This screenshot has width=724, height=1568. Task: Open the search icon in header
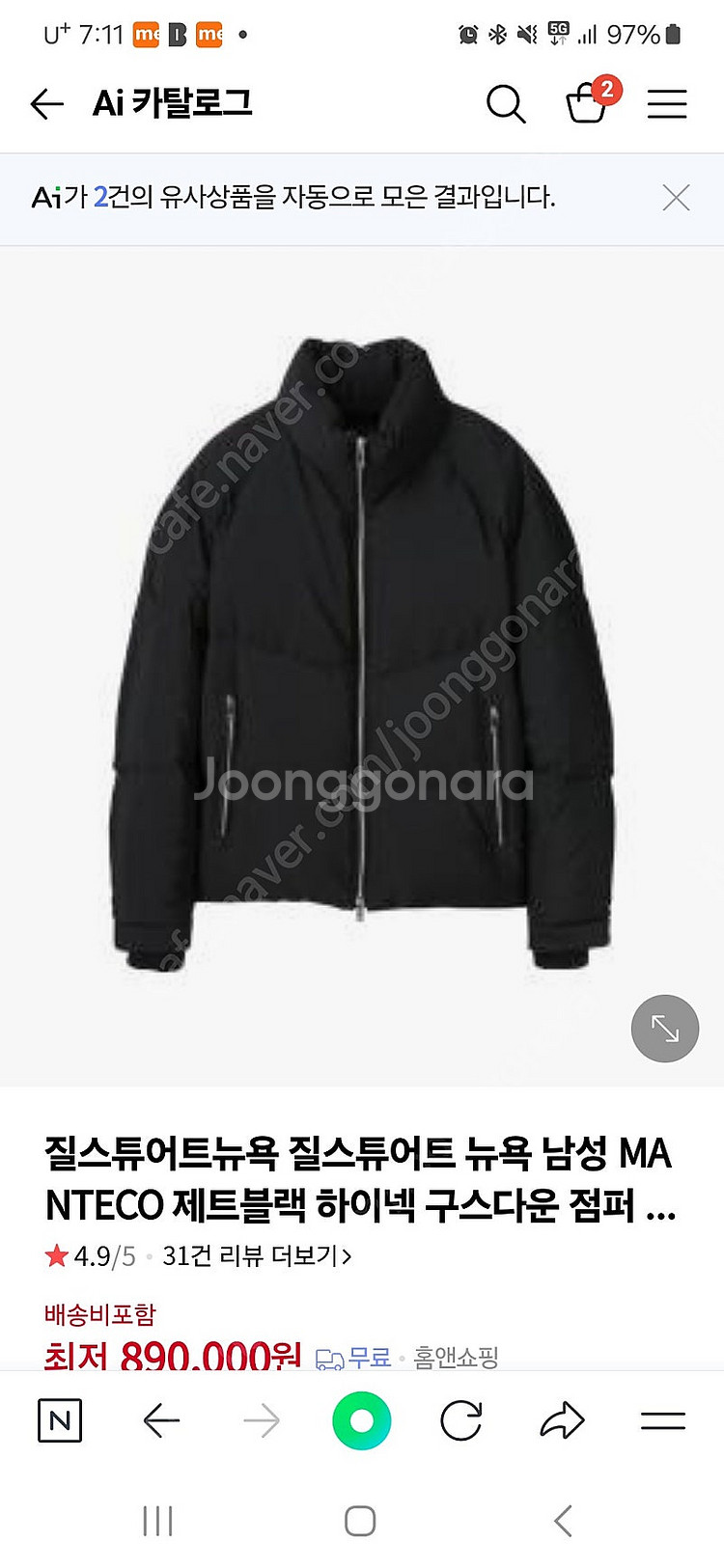point(505,103)
